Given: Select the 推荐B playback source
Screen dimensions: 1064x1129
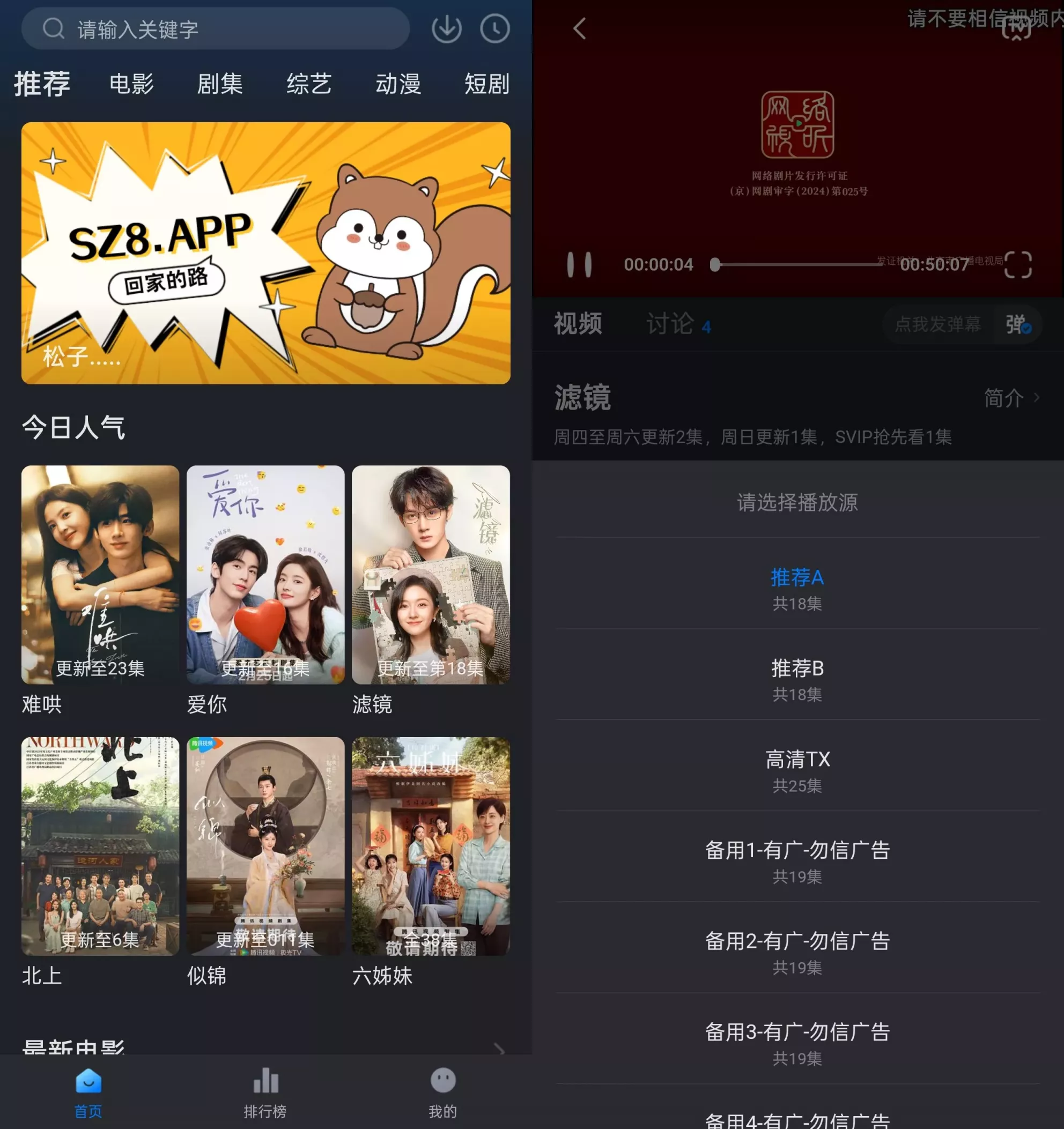Looking at the screenshot, I should (797, 679).
